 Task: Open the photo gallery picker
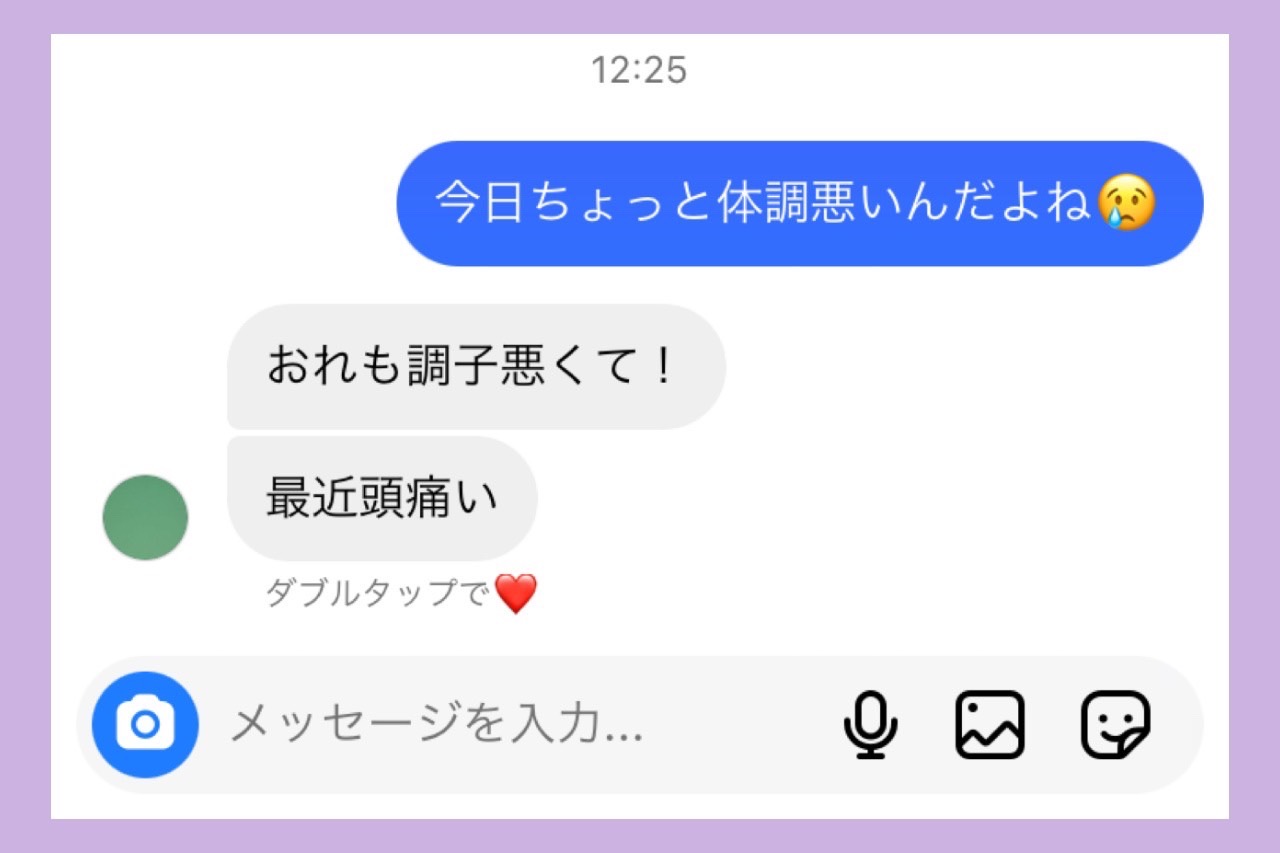(990, 724)
